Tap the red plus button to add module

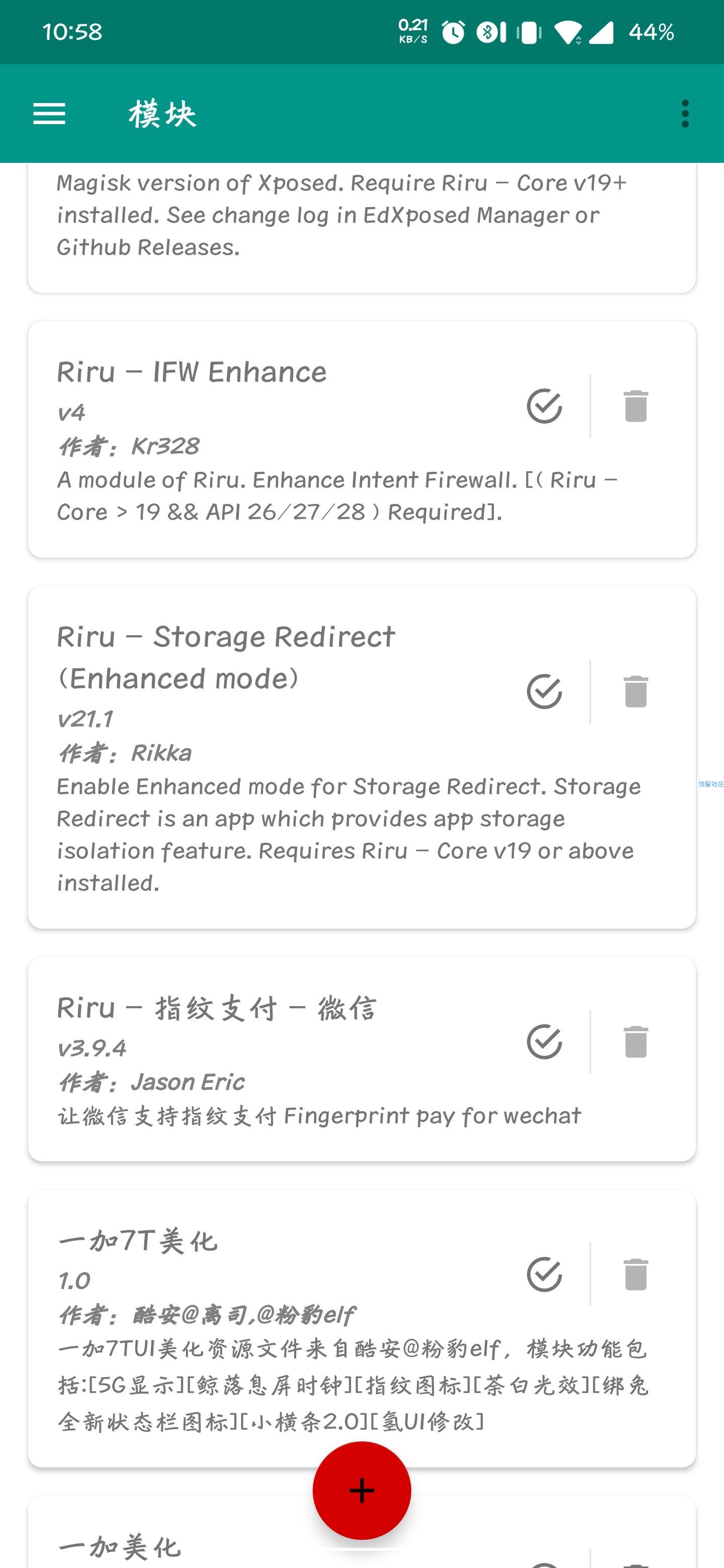(361, 1490)
